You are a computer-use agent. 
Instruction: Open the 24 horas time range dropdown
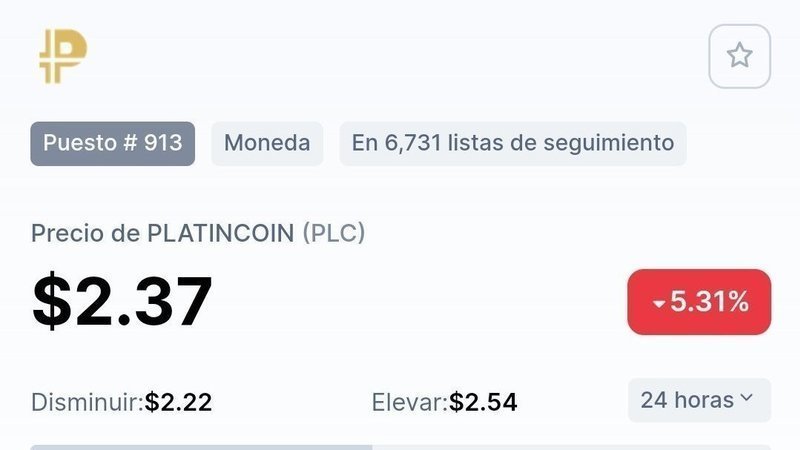(698, 400)
